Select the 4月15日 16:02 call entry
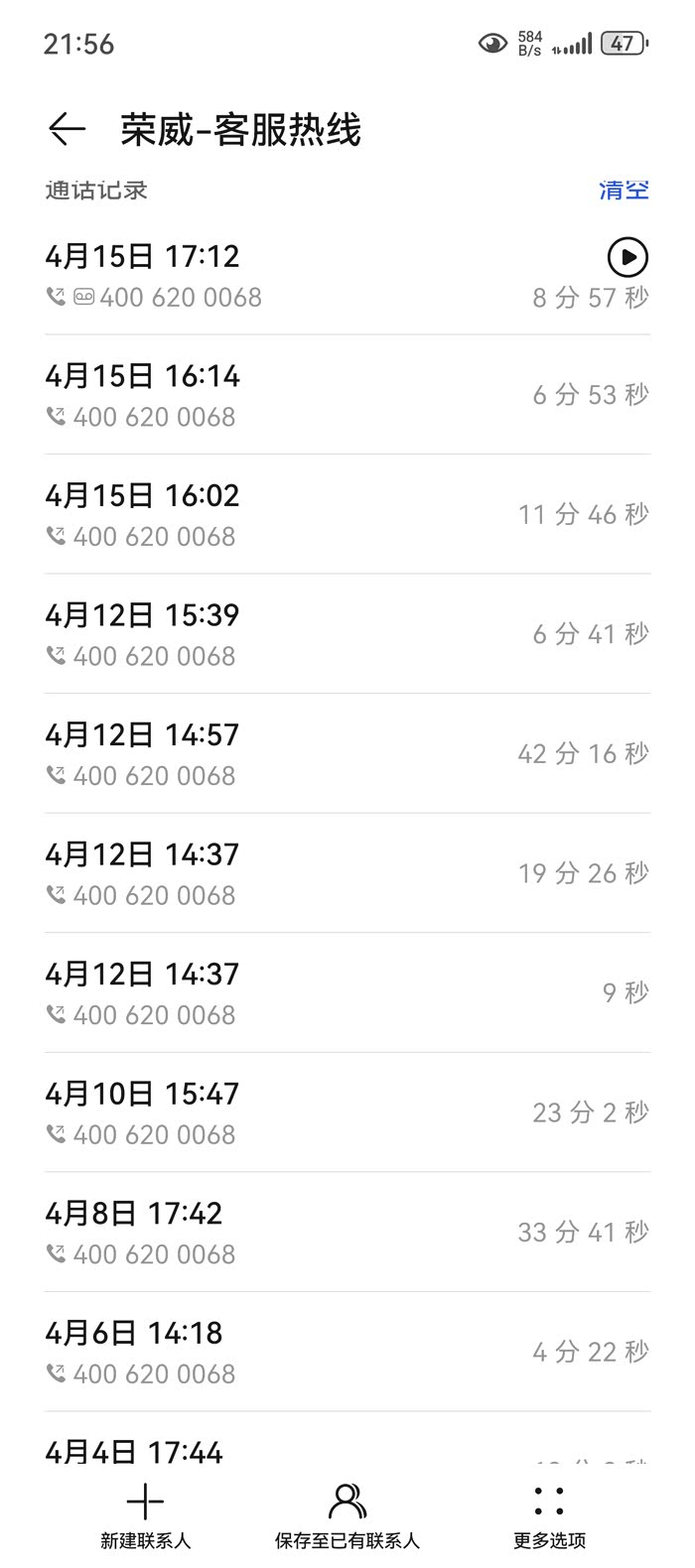 click(x=347, y=514)
